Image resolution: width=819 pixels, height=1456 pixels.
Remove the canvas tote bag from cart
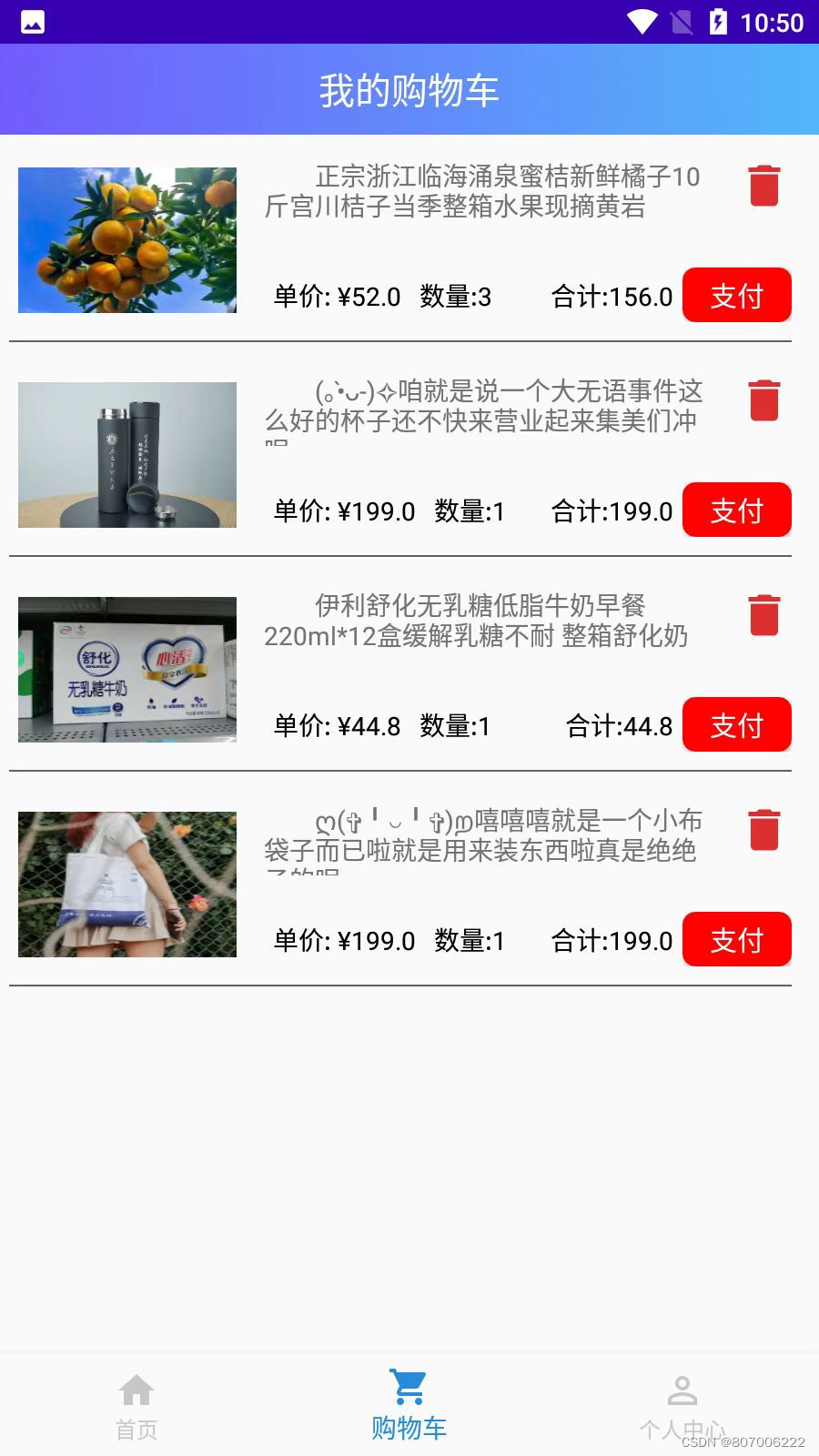764,830
